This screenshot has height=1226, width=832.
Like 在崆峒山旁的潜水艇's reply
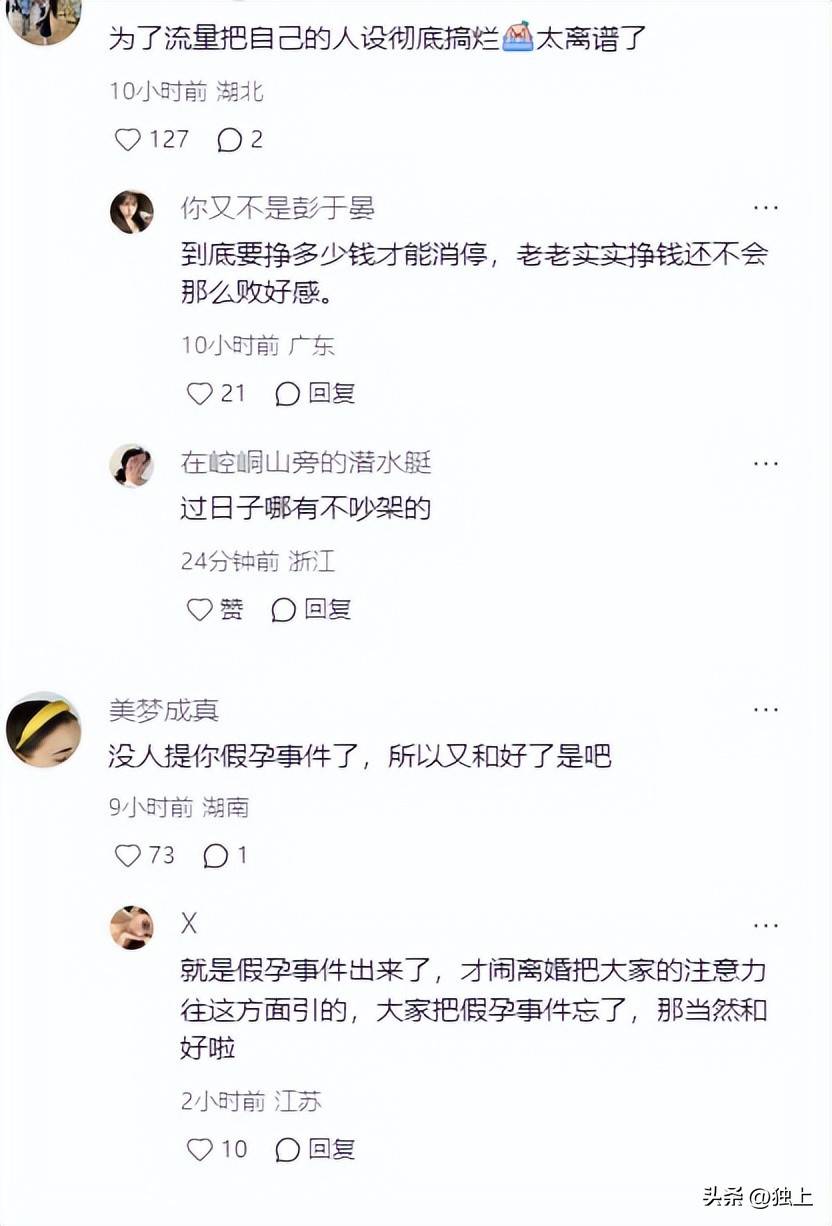pyautogui.click(x=200, y=609)
